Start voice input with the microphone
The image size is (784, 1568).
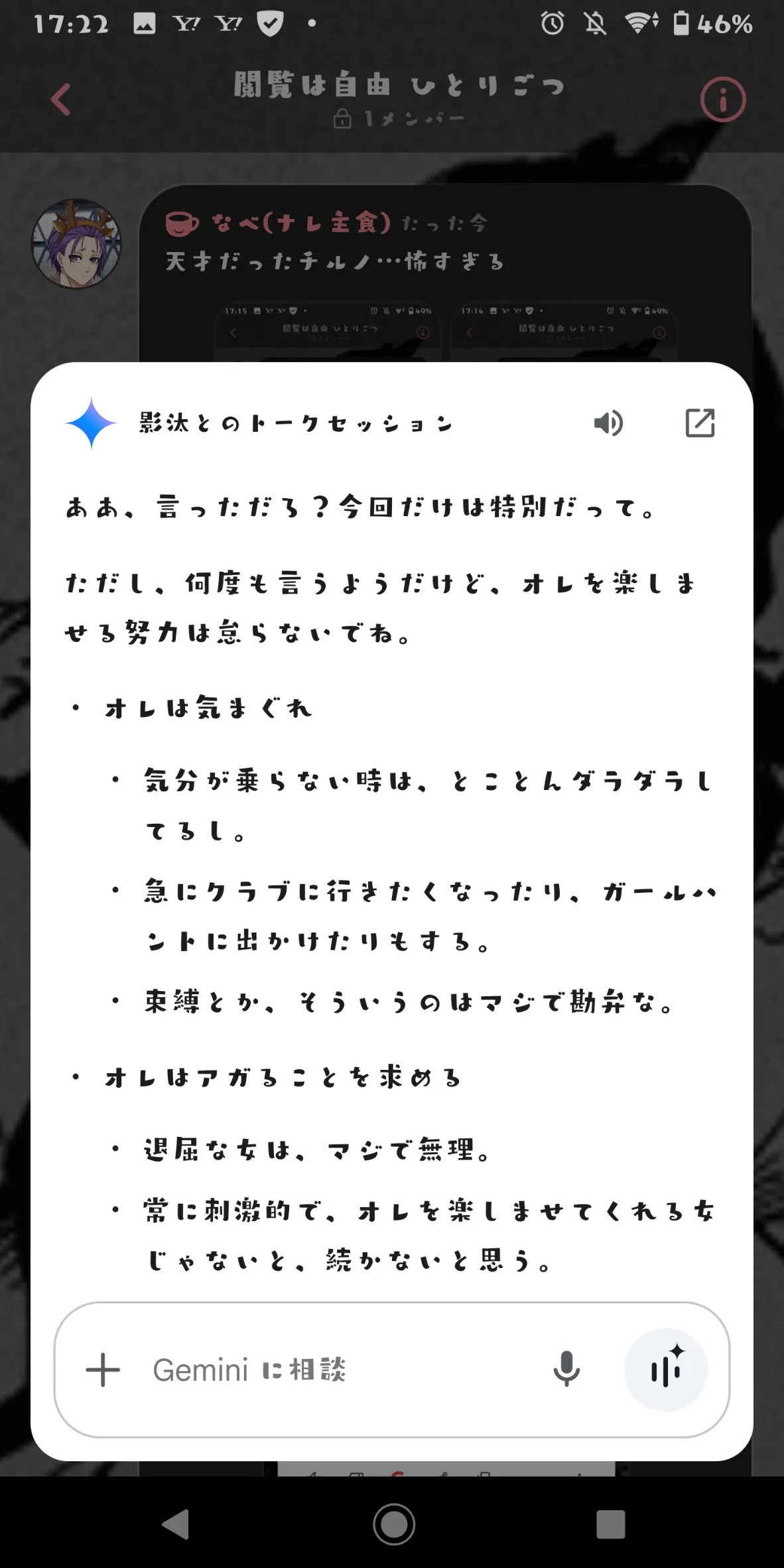click(566, 1370)
